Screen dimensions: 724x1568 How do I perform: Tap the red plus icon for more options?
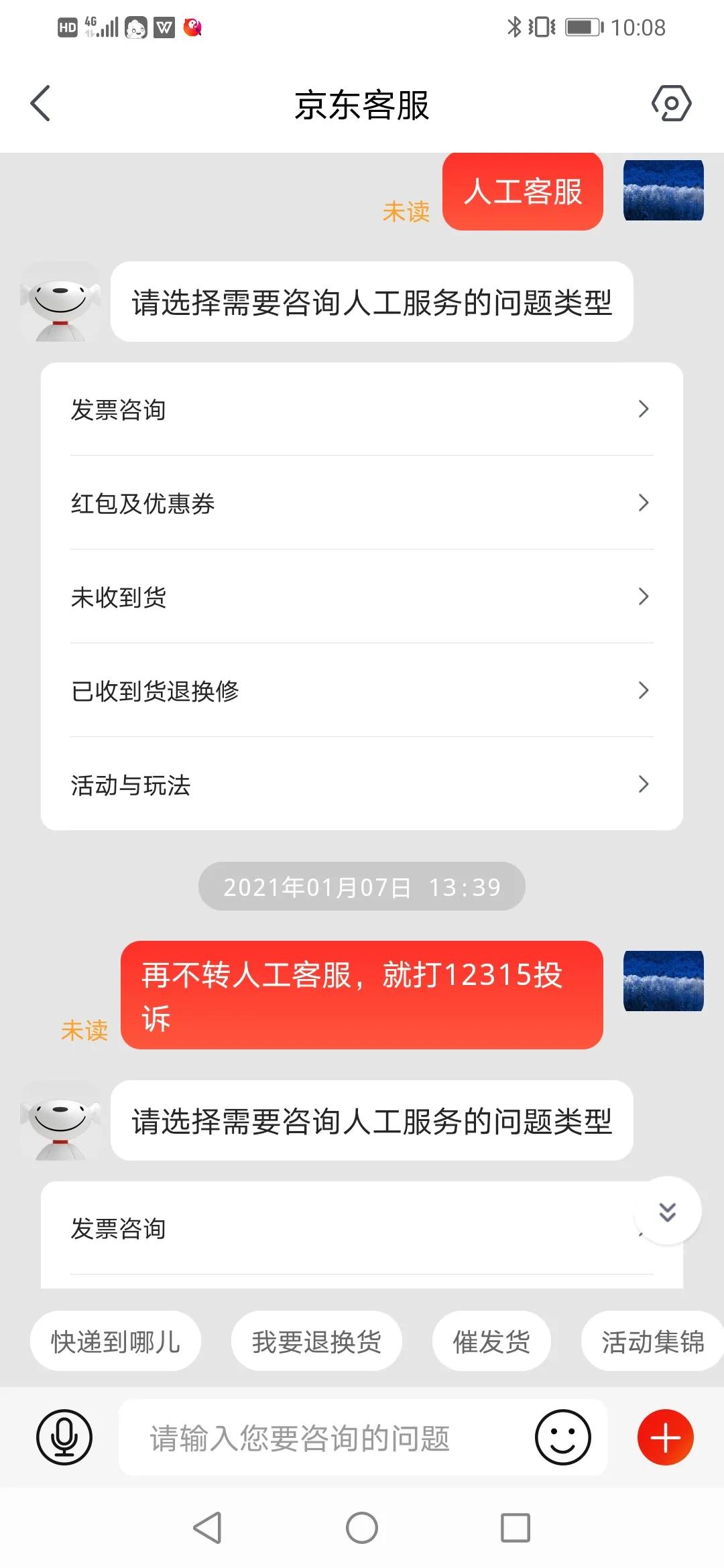(664, 1437)
